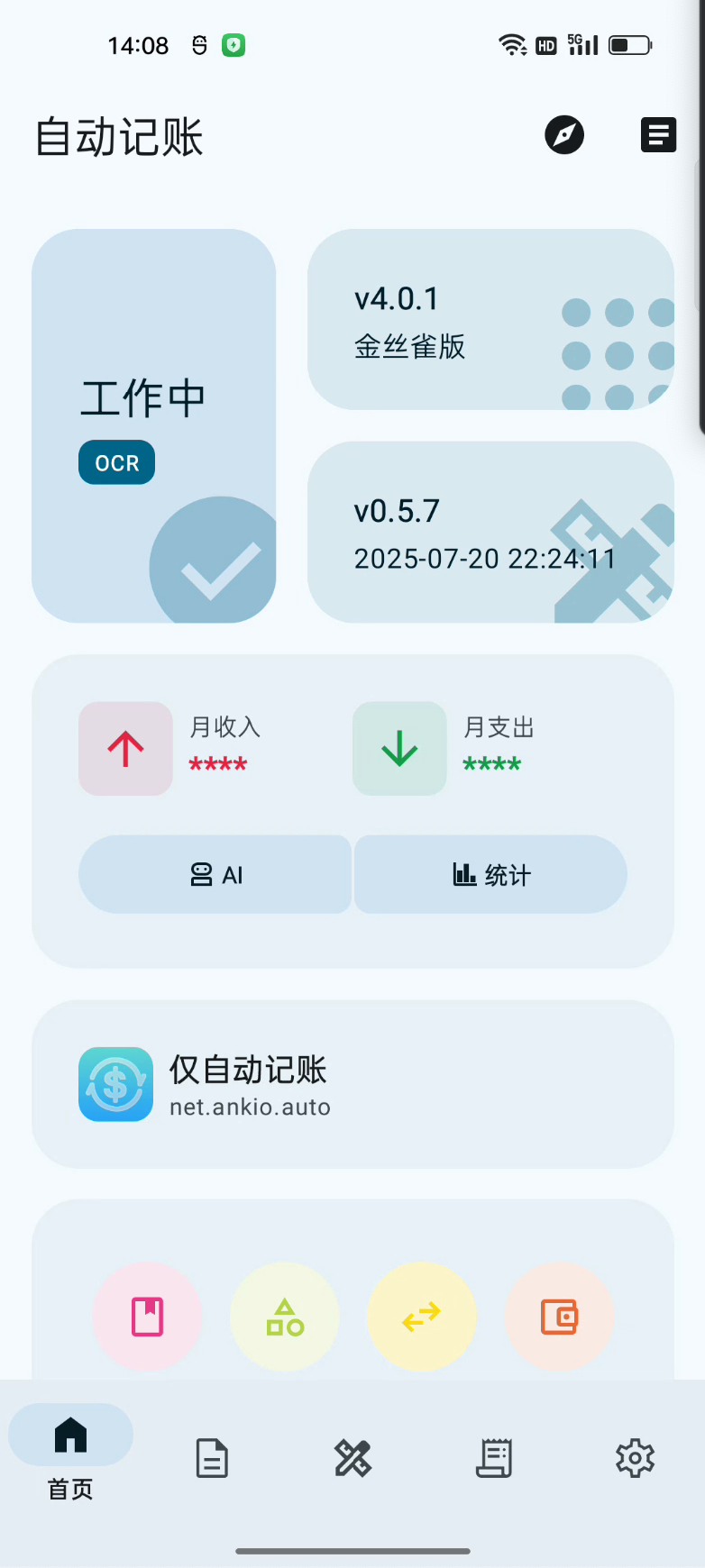The image size is (705, 1568).
Task: Reveal the hidden 月收入 income amount
Action: pos(219,764)
